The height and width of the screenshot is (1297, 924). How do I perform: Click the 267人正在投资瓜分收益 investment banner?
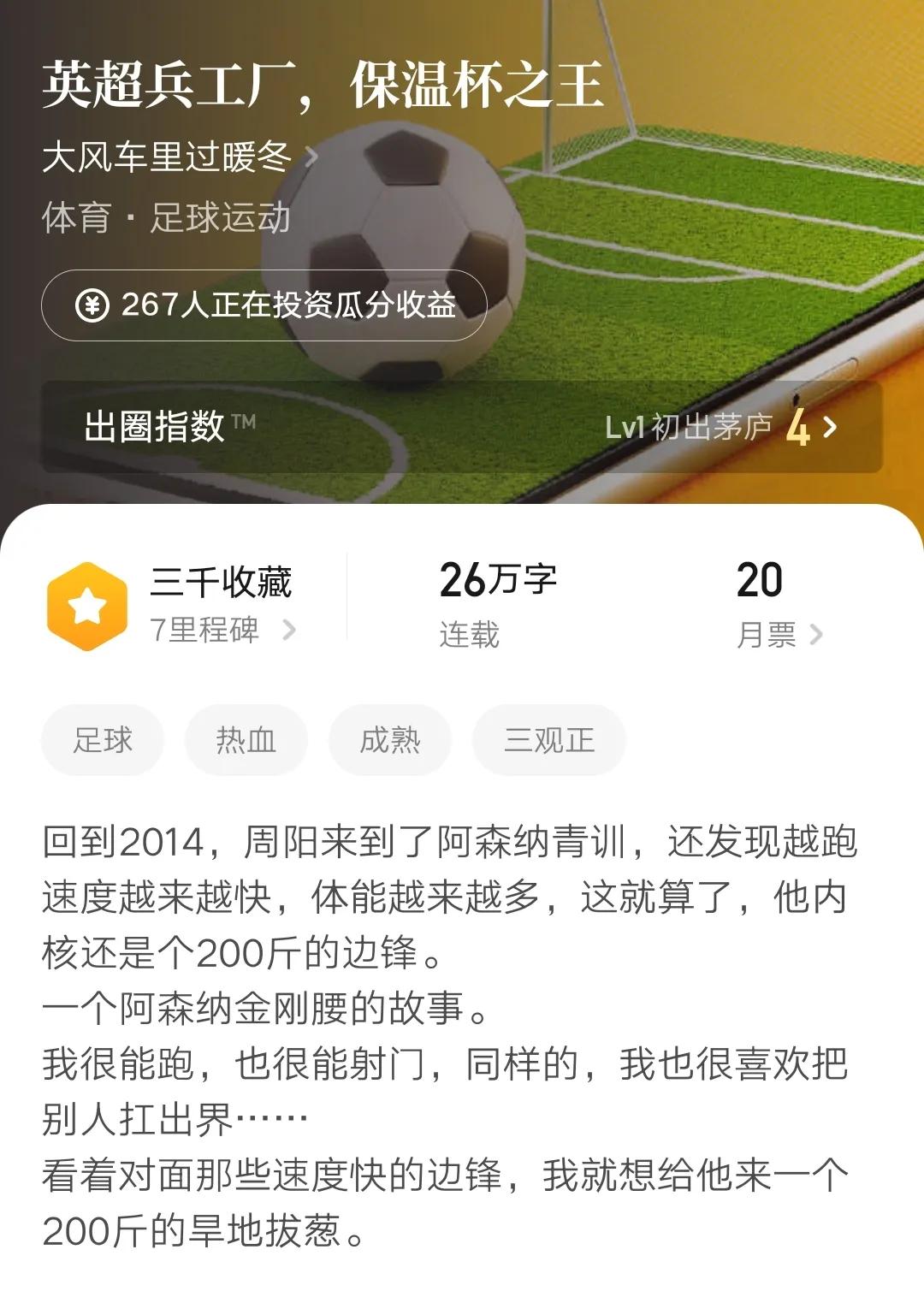coord(265,305)
